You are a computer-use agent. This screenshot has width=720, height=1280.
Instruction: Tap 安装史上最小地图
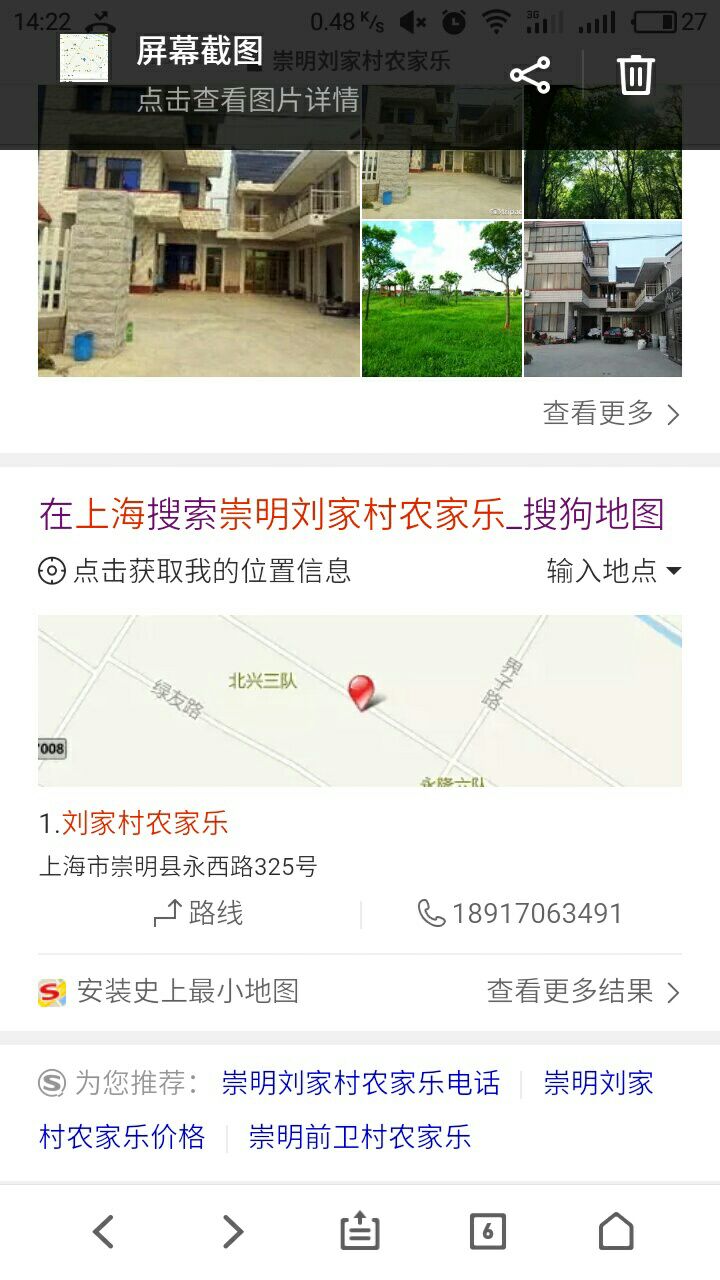[x=170, y=991]
